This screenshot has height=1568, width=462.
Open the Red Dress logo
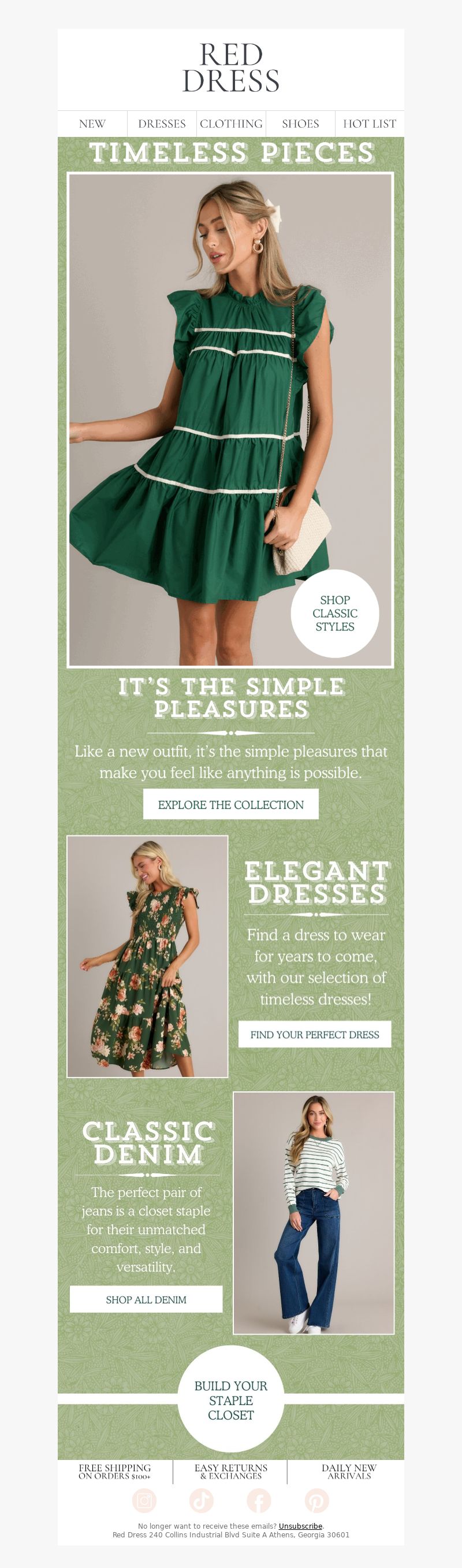tap(230, 68)
